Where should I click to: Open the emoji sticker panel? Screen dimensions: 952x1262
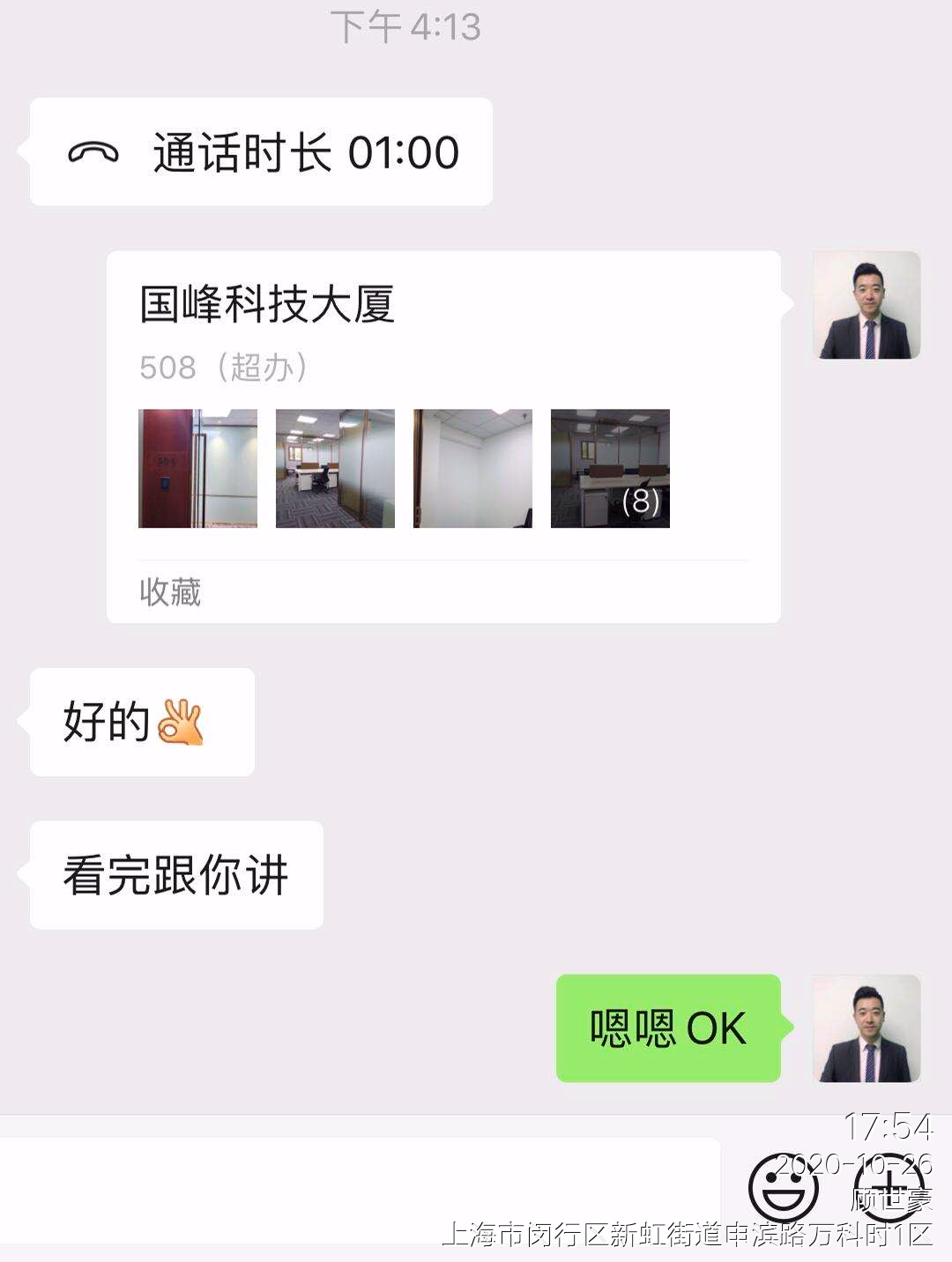pos(783,1189)
